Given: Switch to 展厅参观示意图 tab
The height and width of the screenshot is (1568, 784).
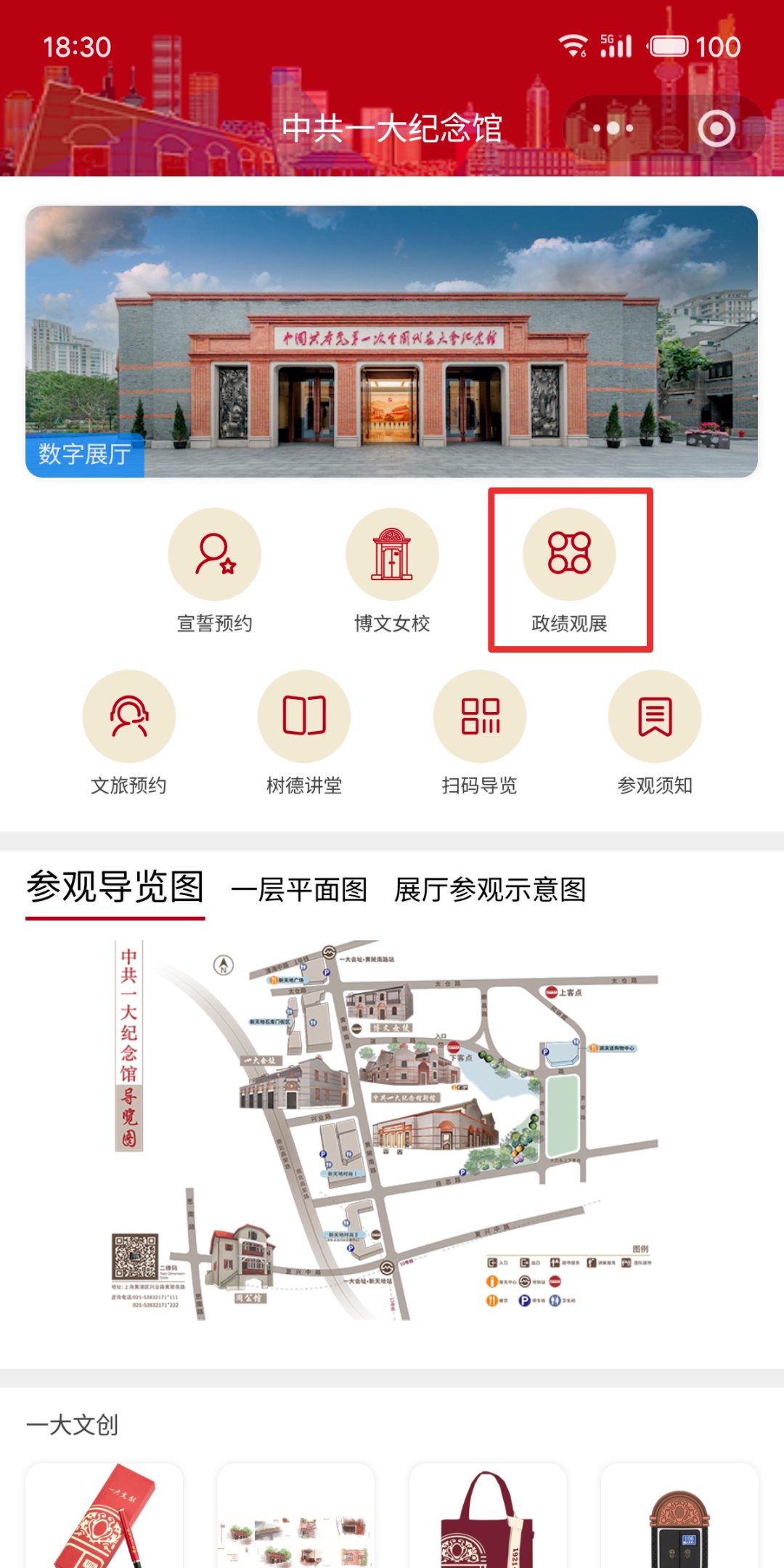Looking at the screenshot, I should (x=490, y=890).
